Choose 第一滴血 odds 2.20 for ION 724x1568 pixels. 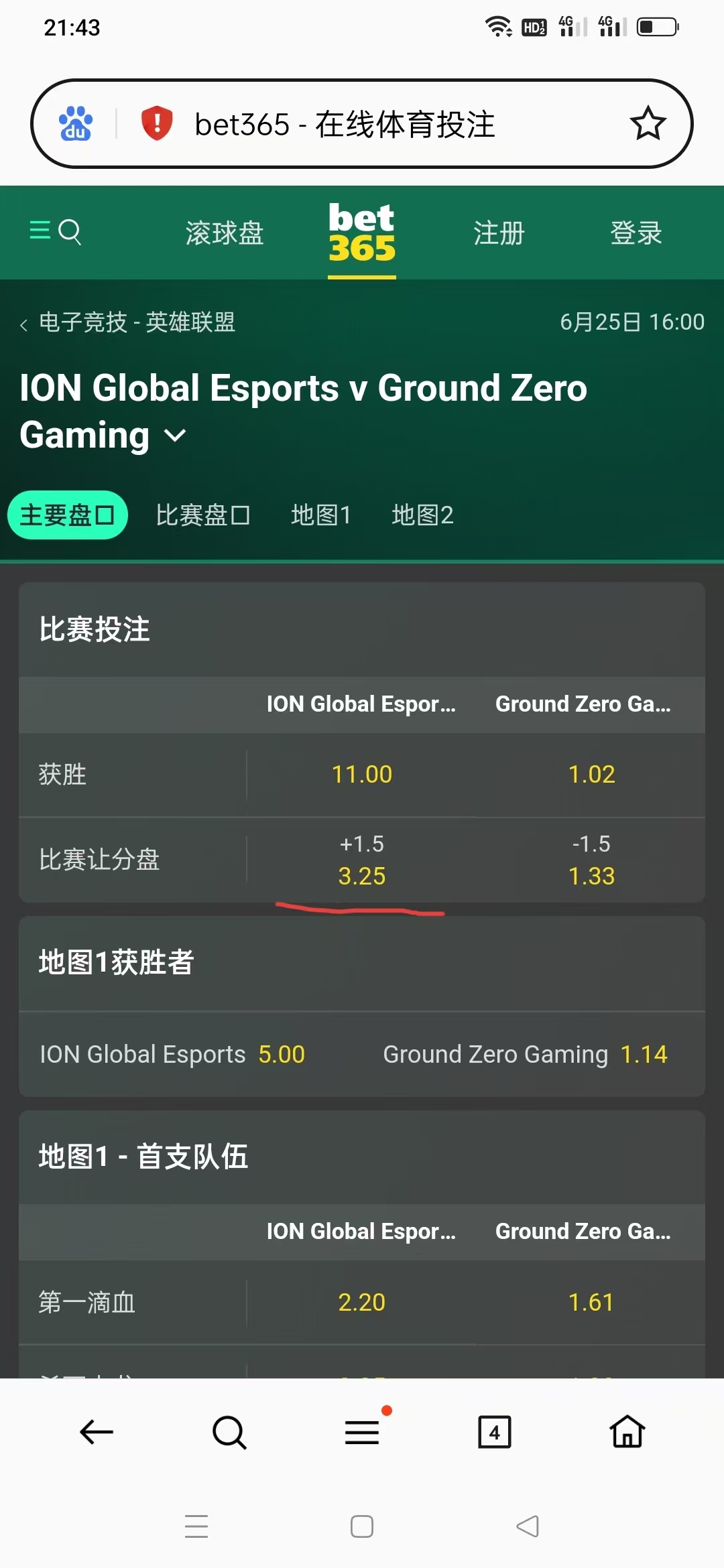tap(361, 1303)
